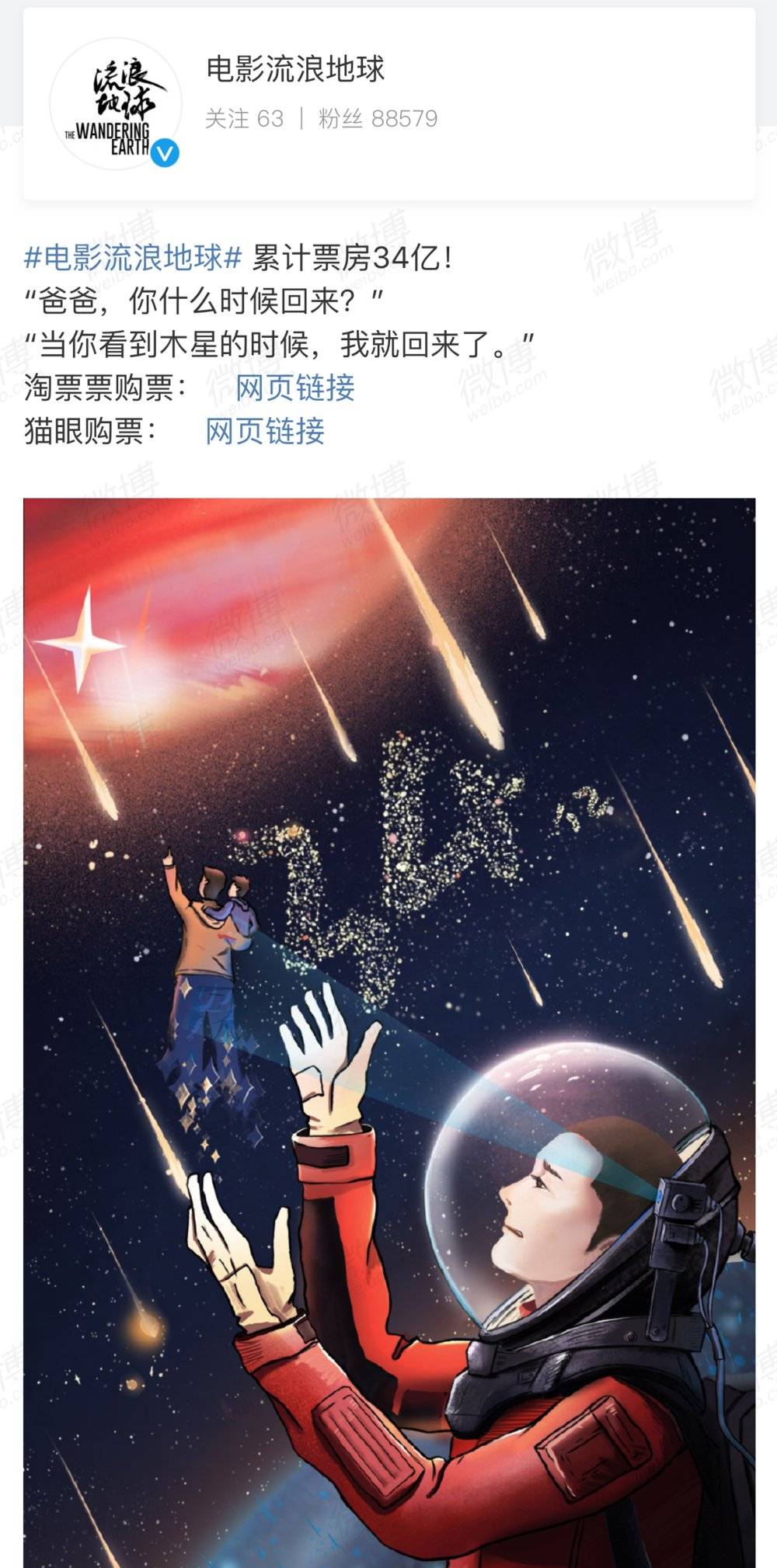Open the 电影流浪地球 account name
This screenshot has height=1568, width=777.
tap(295, 69)
